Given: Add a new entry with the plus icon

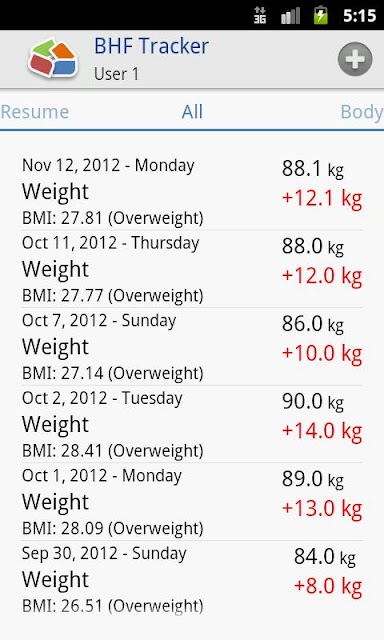Looking at the screenshot, I should [x=355, y=59].
